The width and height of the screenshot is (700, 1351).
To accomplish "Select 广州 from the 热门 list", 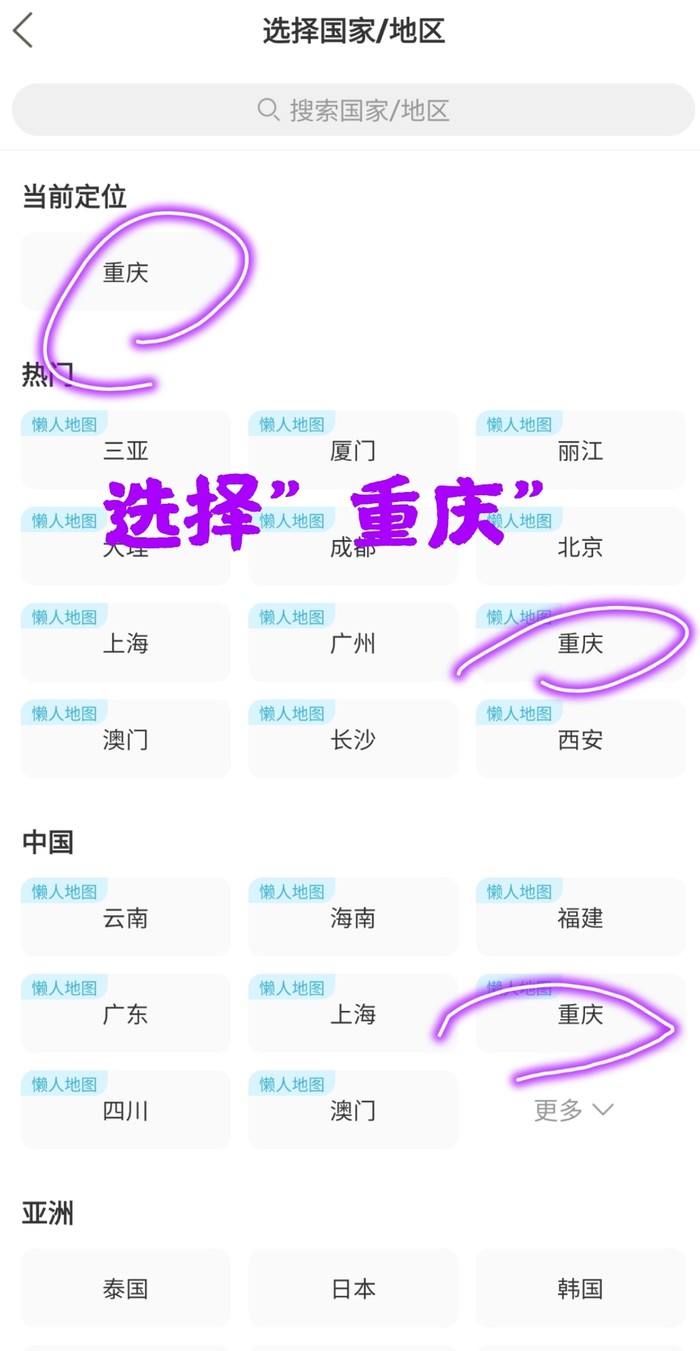I will click(x=353, y=643).
